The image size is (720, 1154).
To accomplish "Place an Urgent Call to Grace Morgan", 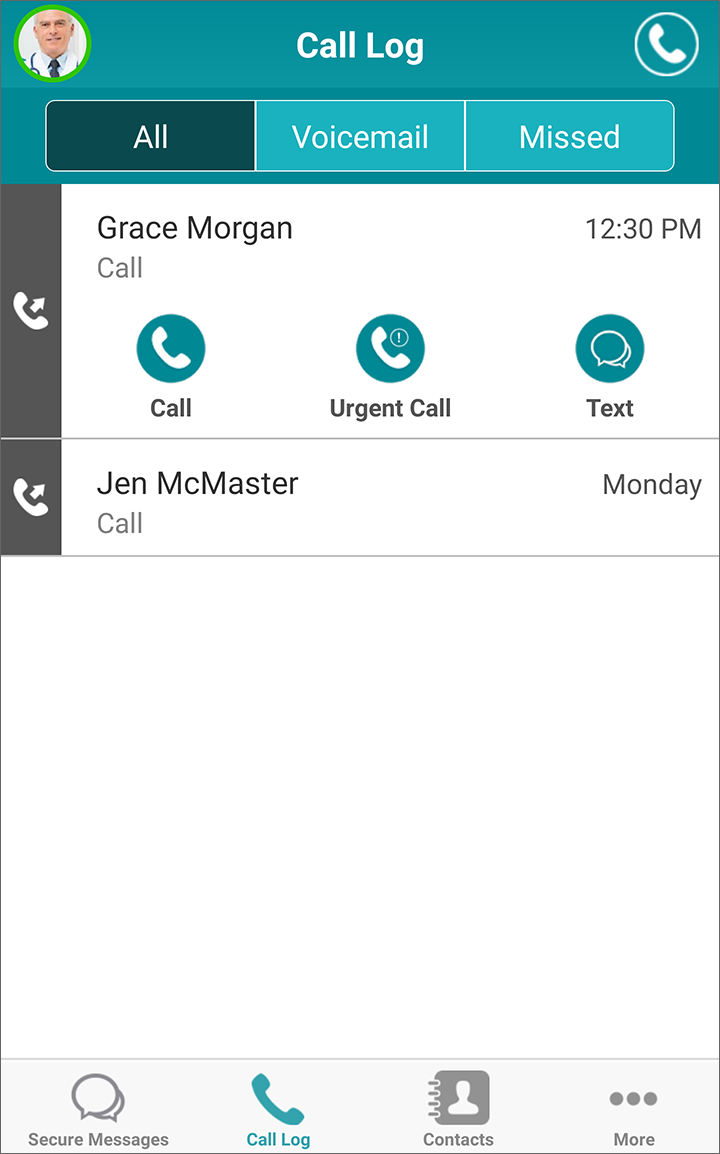I will pos(390,348).
